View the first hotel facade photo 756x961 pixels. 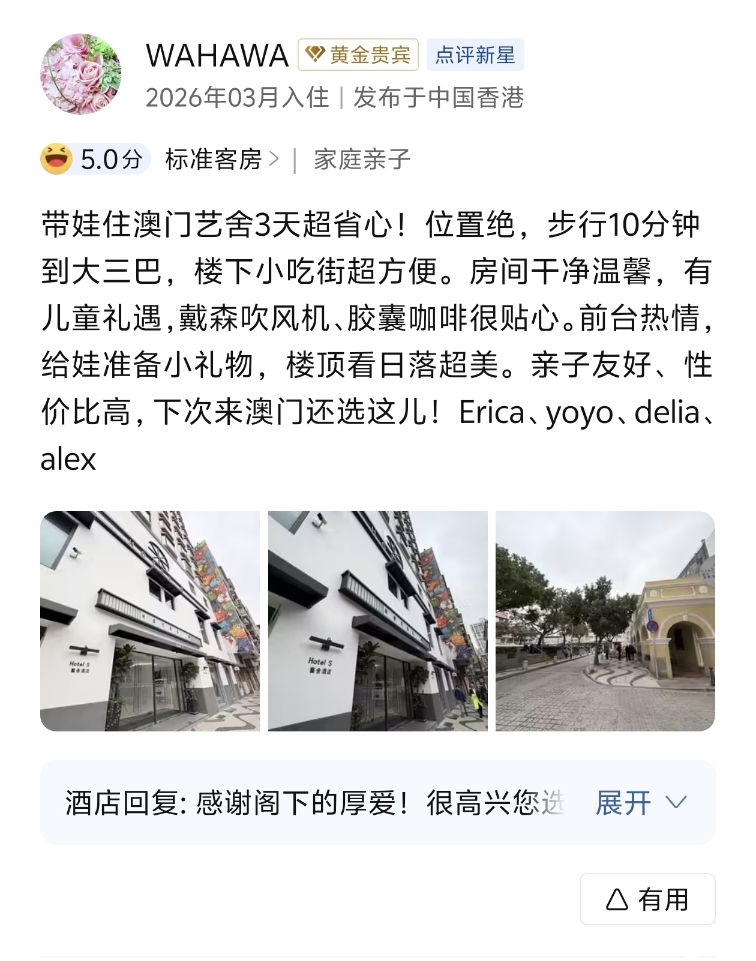click(x=150, y=621)
